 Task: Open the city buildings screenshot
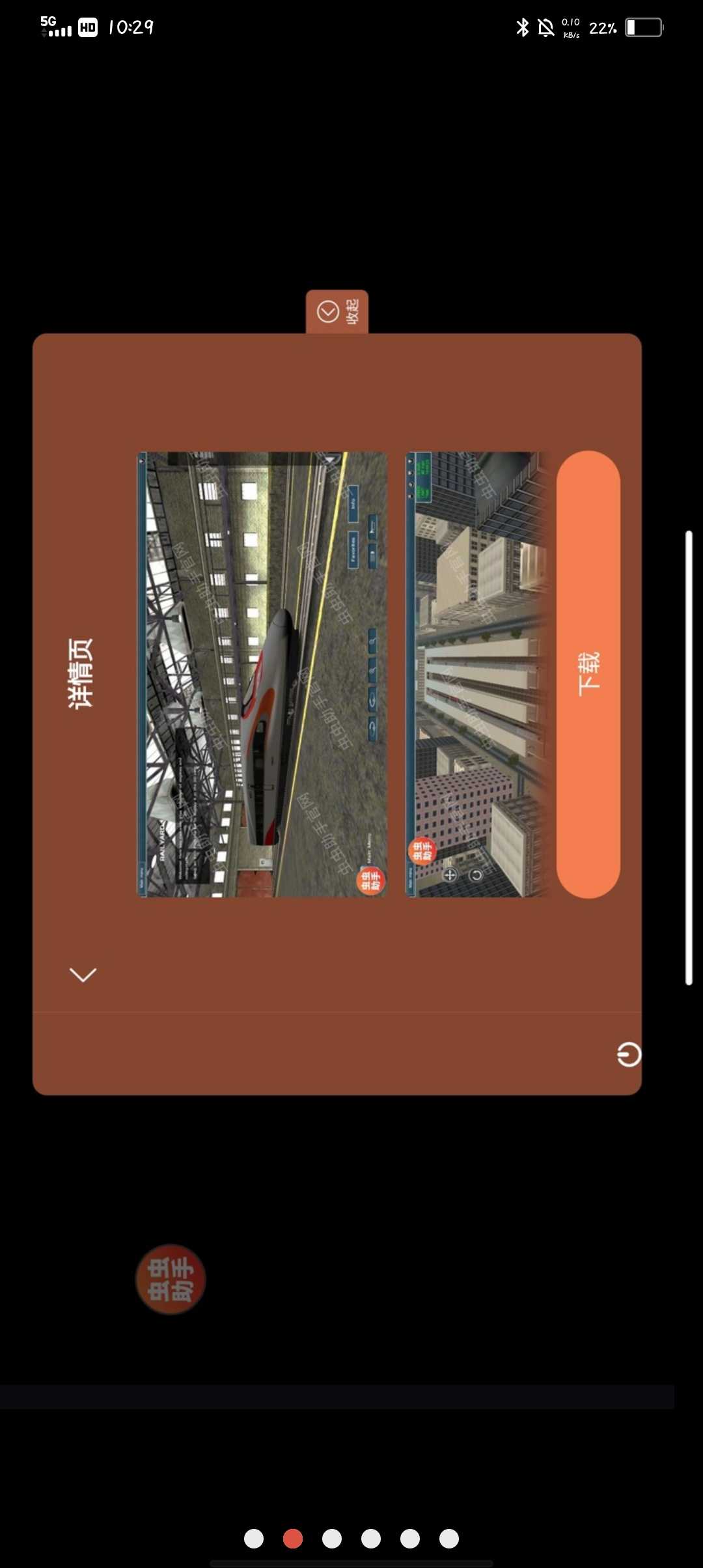tap(476, 675)
